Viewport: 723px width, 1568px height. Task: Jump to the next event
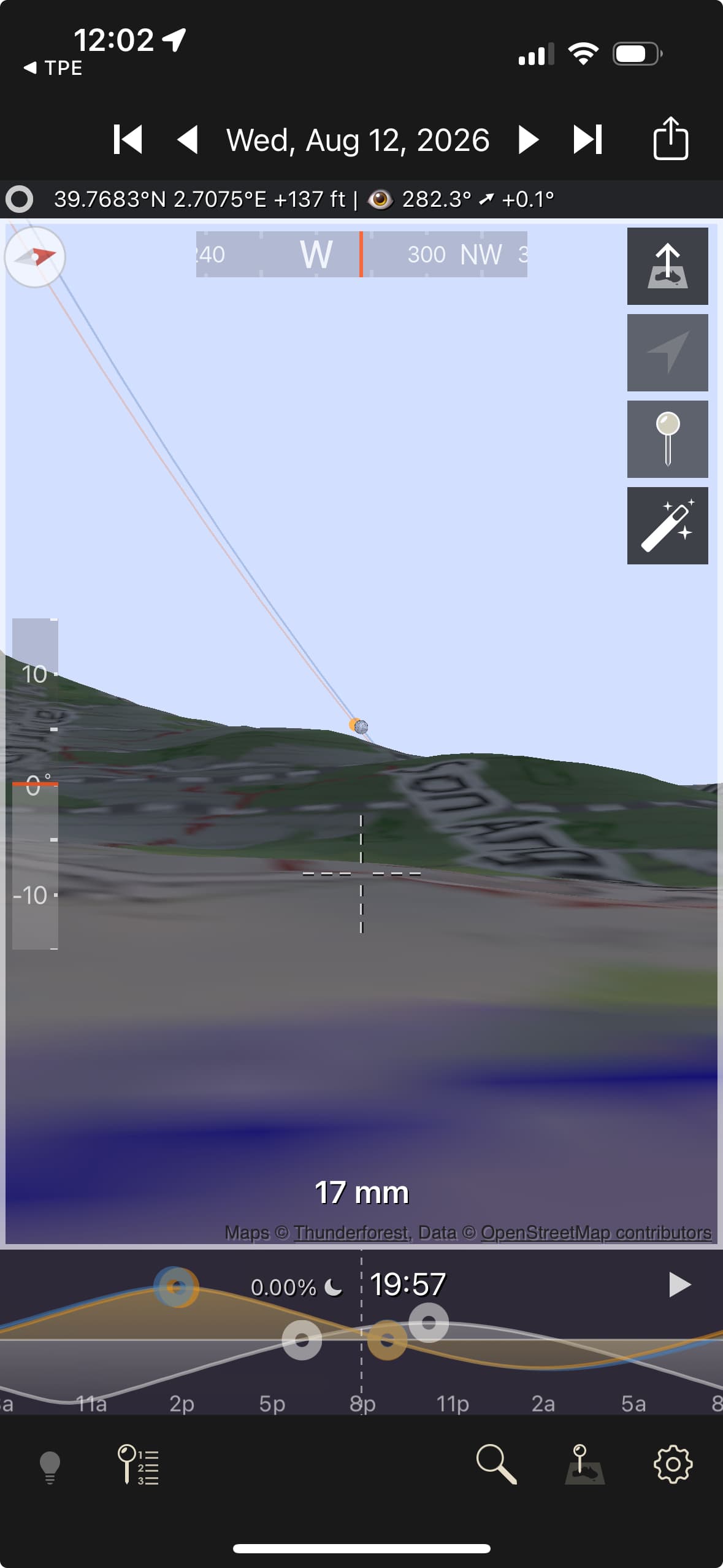point(587,140)
